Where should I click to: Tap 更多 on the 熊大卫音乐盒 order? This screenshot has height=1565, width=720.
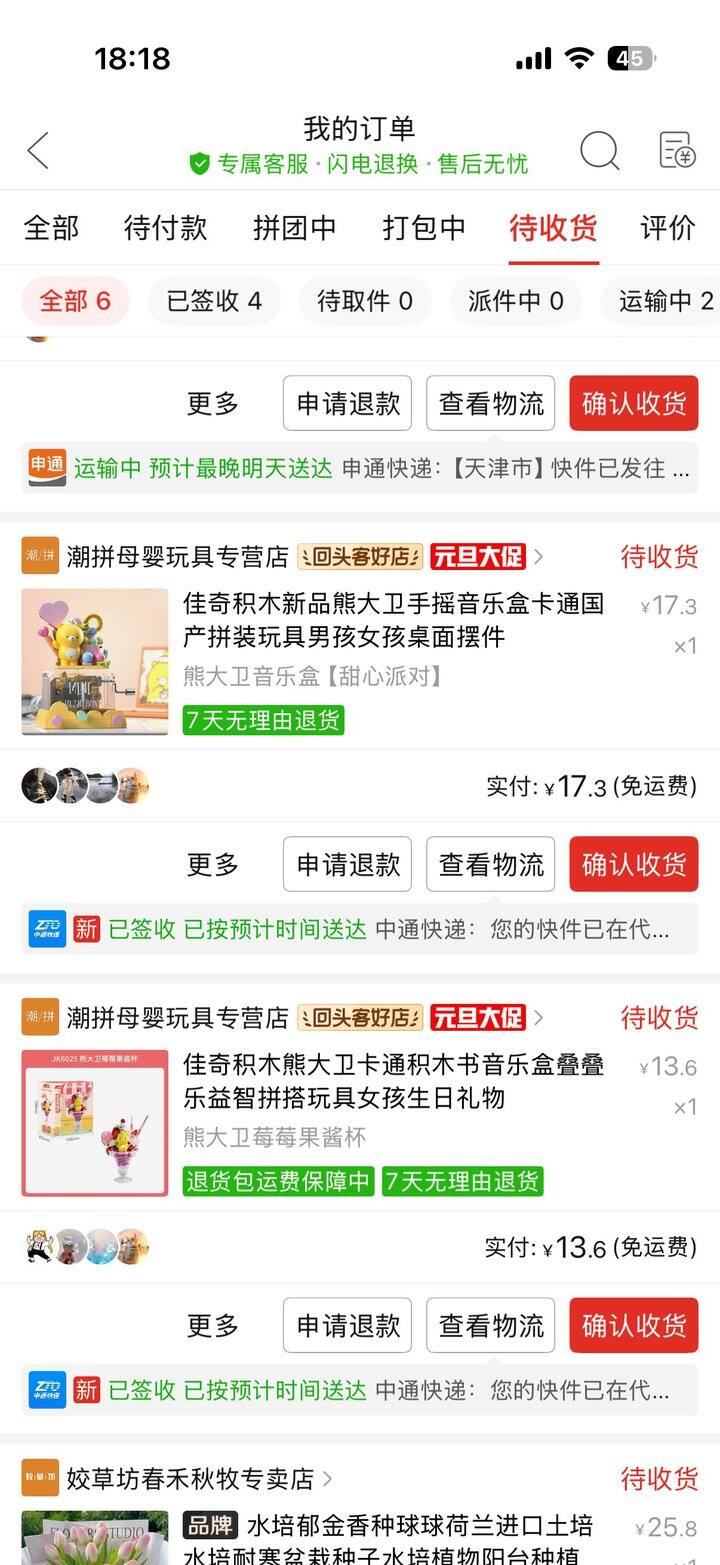click(x=213, y=864)
